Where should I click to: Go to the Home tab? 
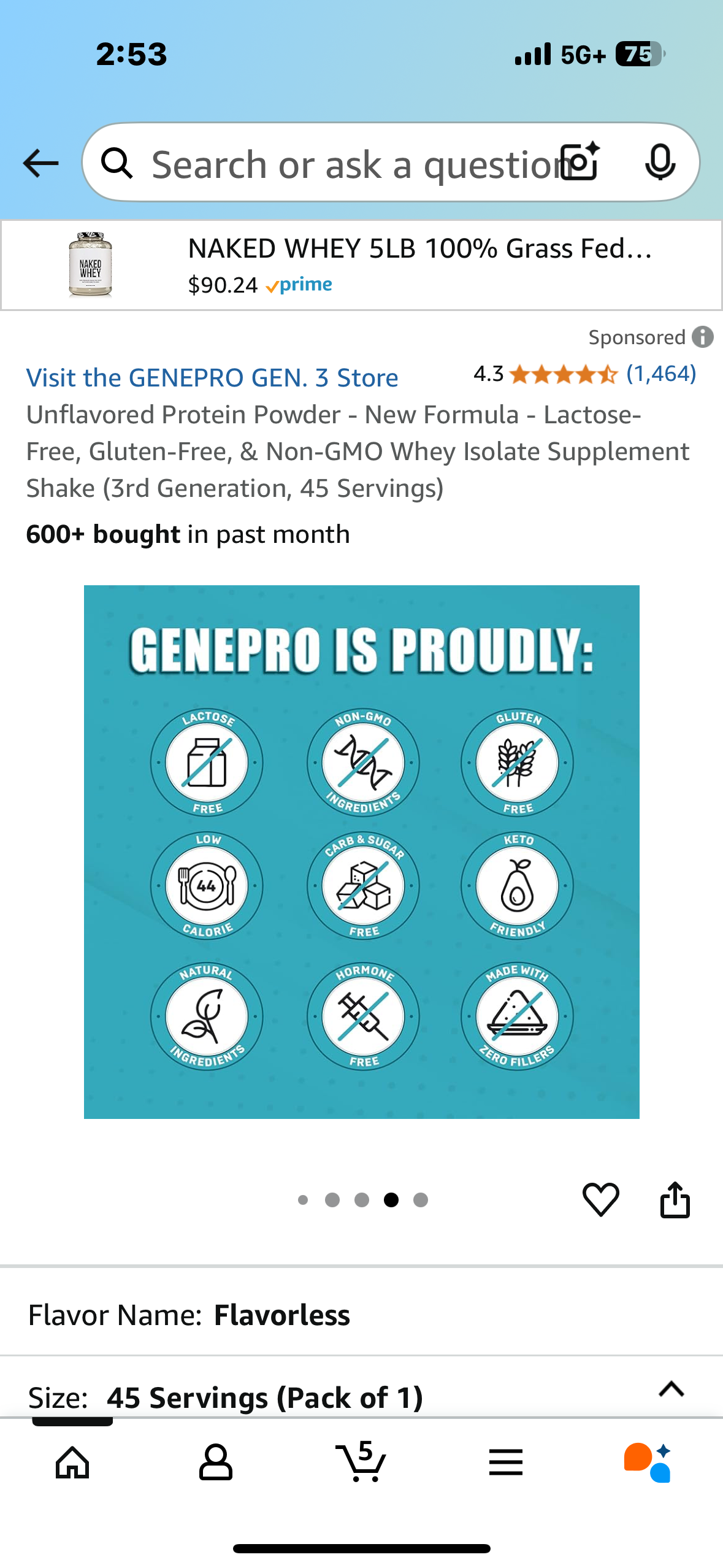click(x=72, y=1462)
